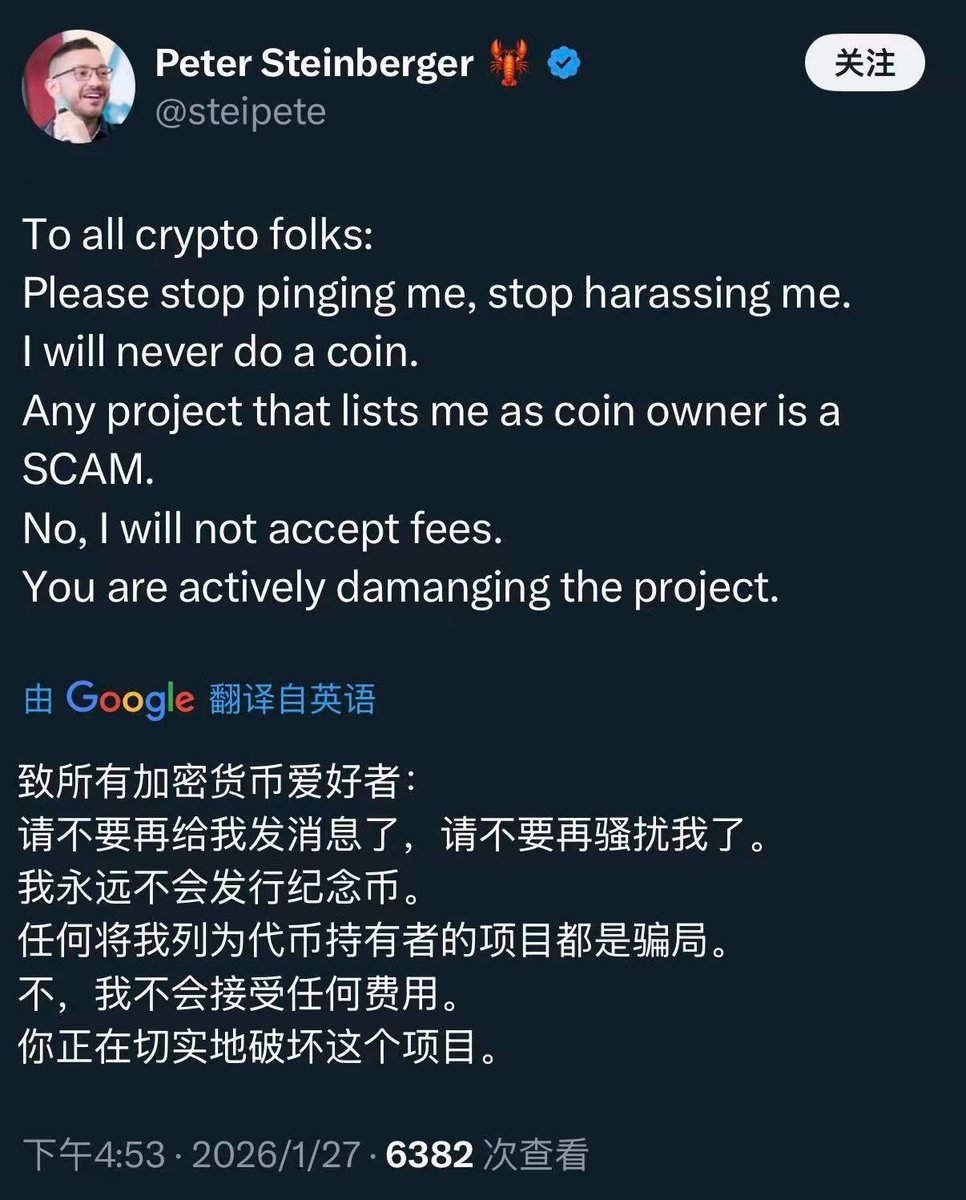966x1200 pixels.
Task: Open Peter Steinberger's profile photo
Action: [x=78, y=86]
